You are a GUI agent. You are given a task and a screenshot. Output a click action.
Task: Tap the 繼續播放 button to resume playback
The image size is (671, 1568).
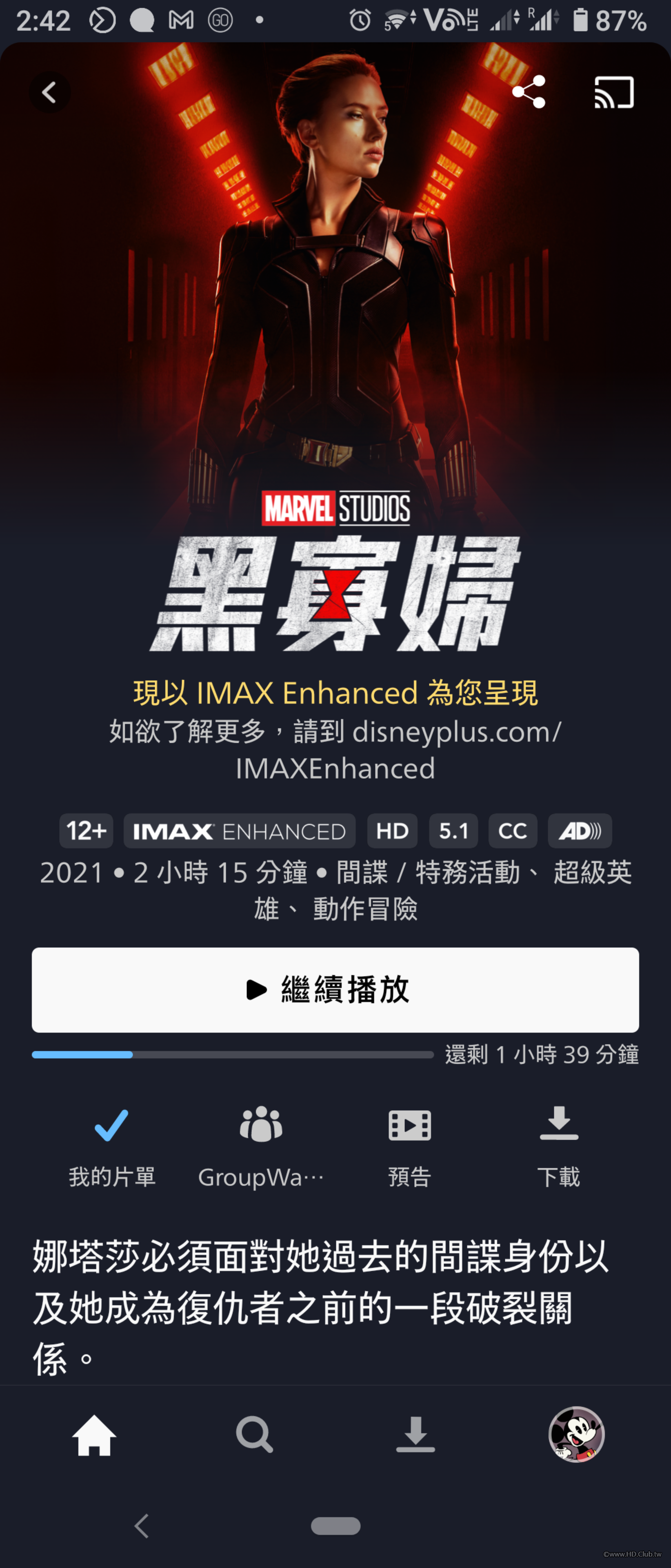click(335, 990)
